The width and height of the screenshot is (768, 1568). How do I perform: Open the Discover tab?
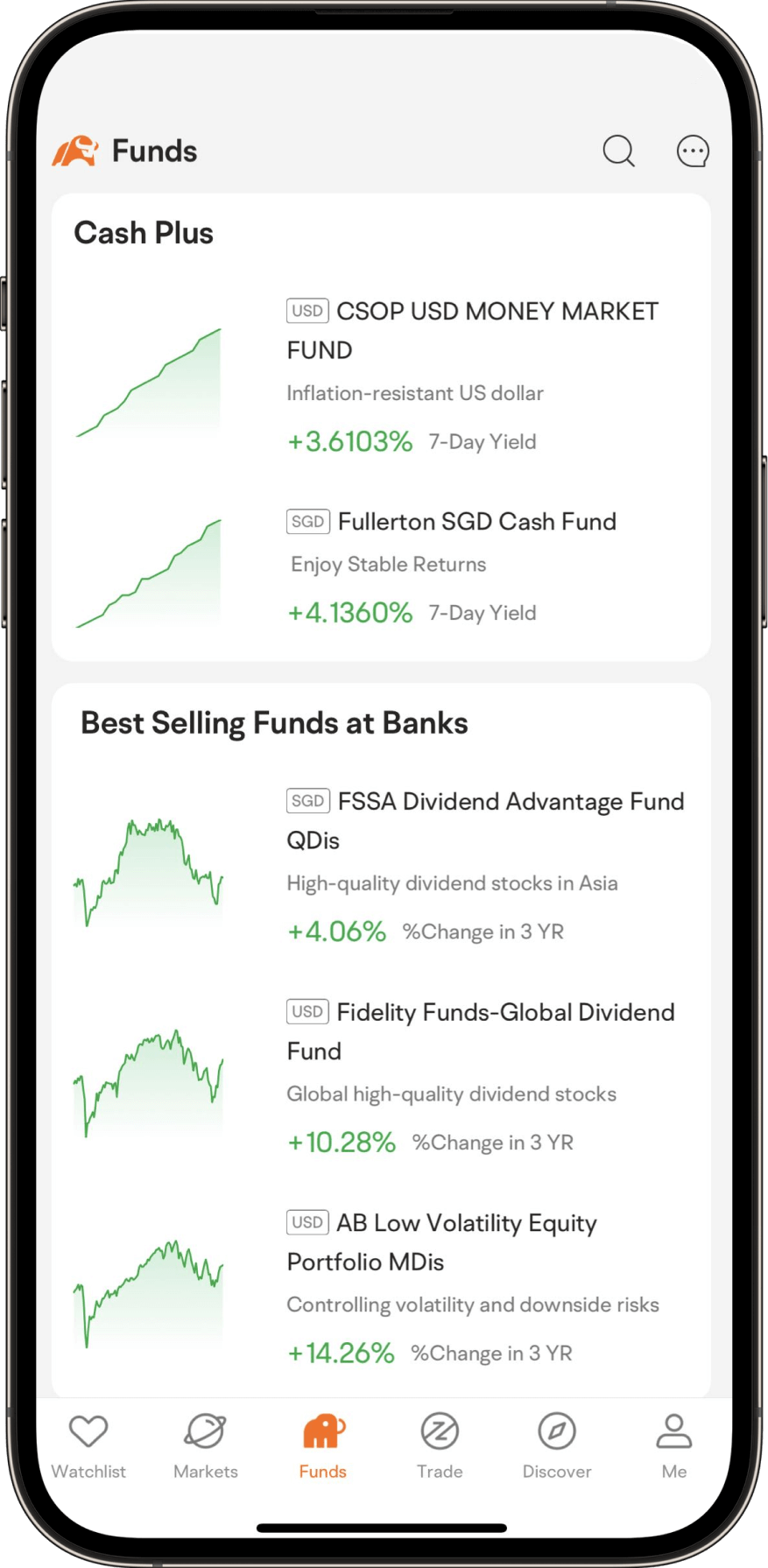click(557, 1446)
